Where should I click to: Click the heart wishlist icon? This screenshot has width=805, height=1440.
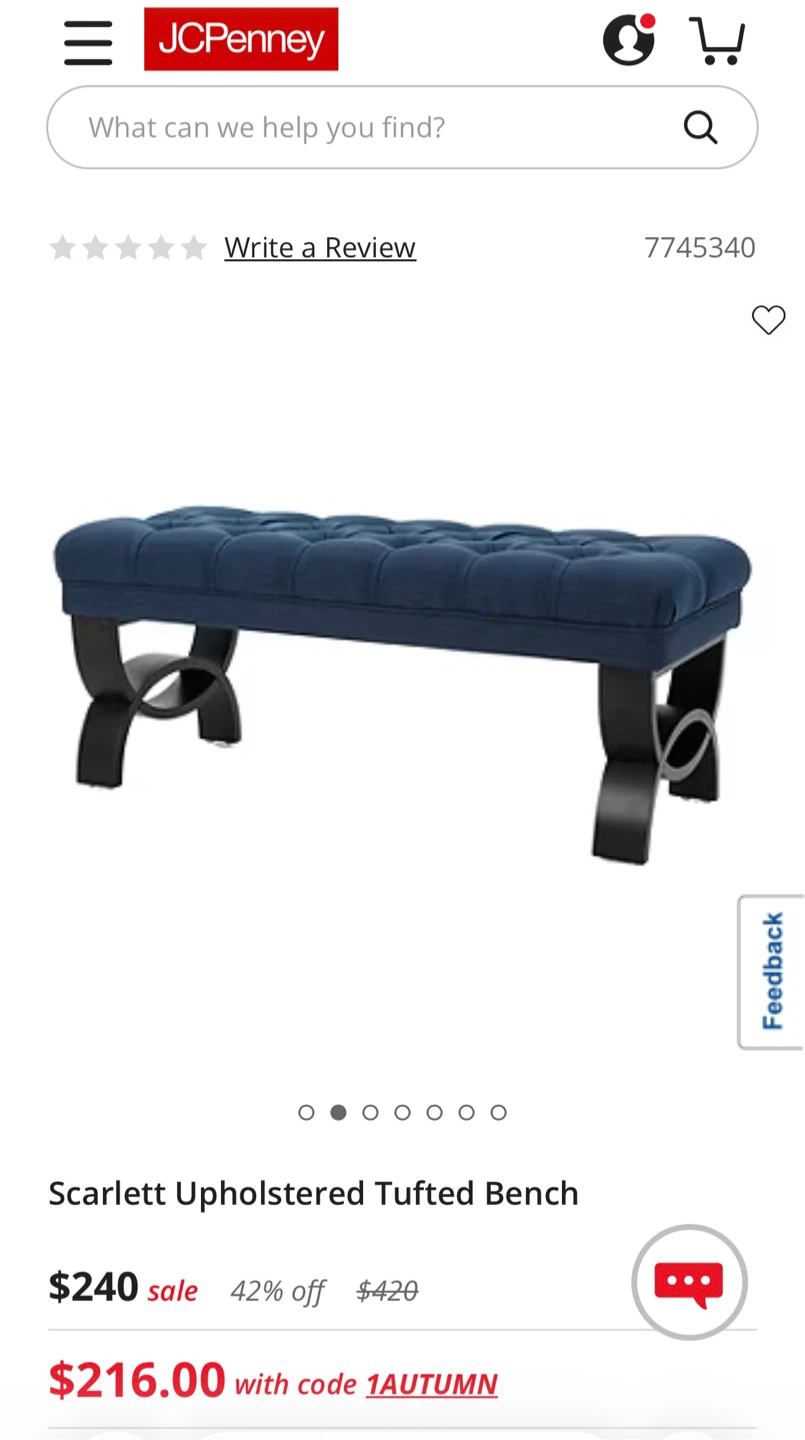[768, 320]
